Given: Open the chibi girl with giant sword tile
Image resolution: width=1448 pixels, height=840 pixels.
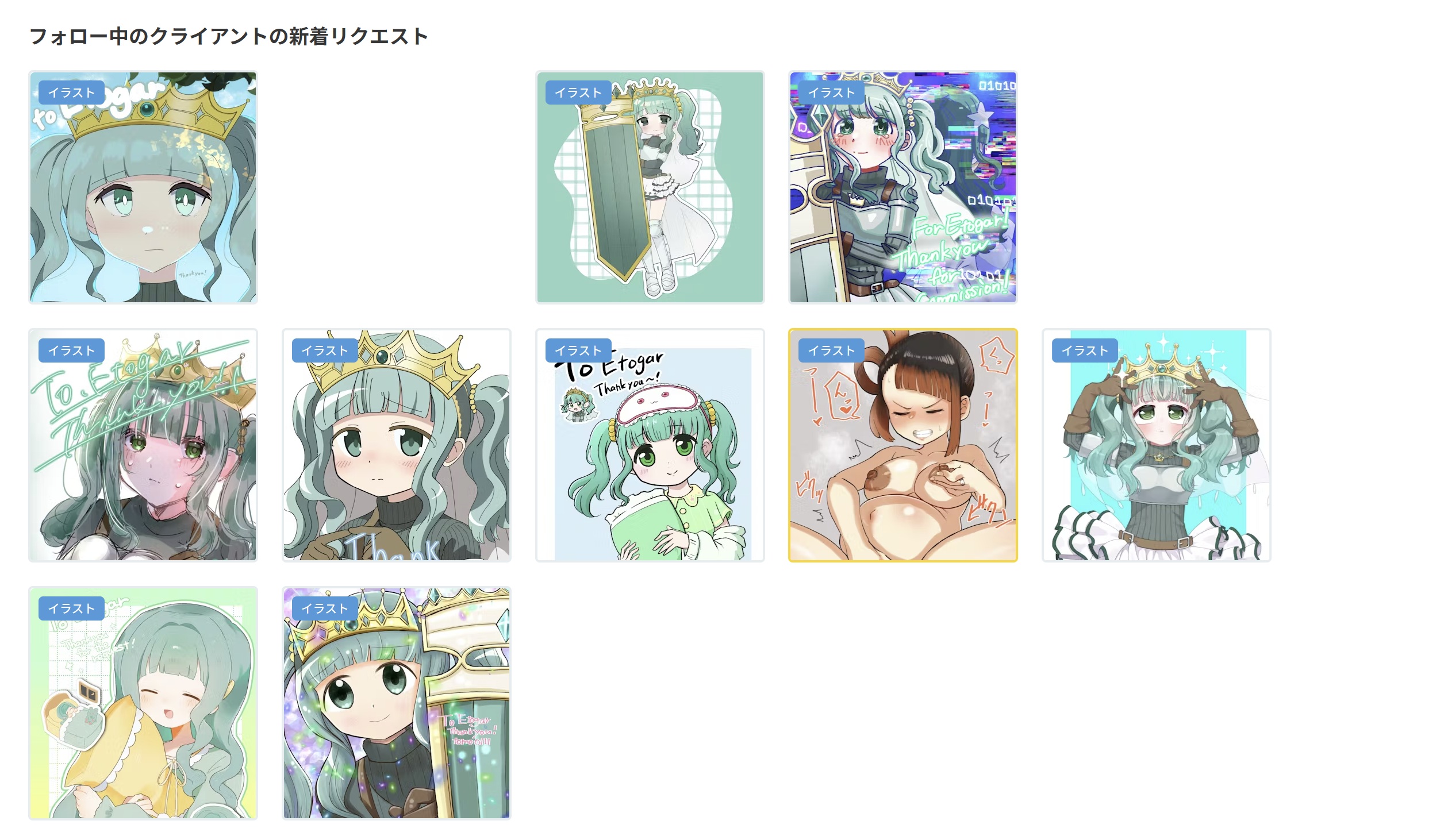Looking at the screenshot, I should [x=650, y=187].
